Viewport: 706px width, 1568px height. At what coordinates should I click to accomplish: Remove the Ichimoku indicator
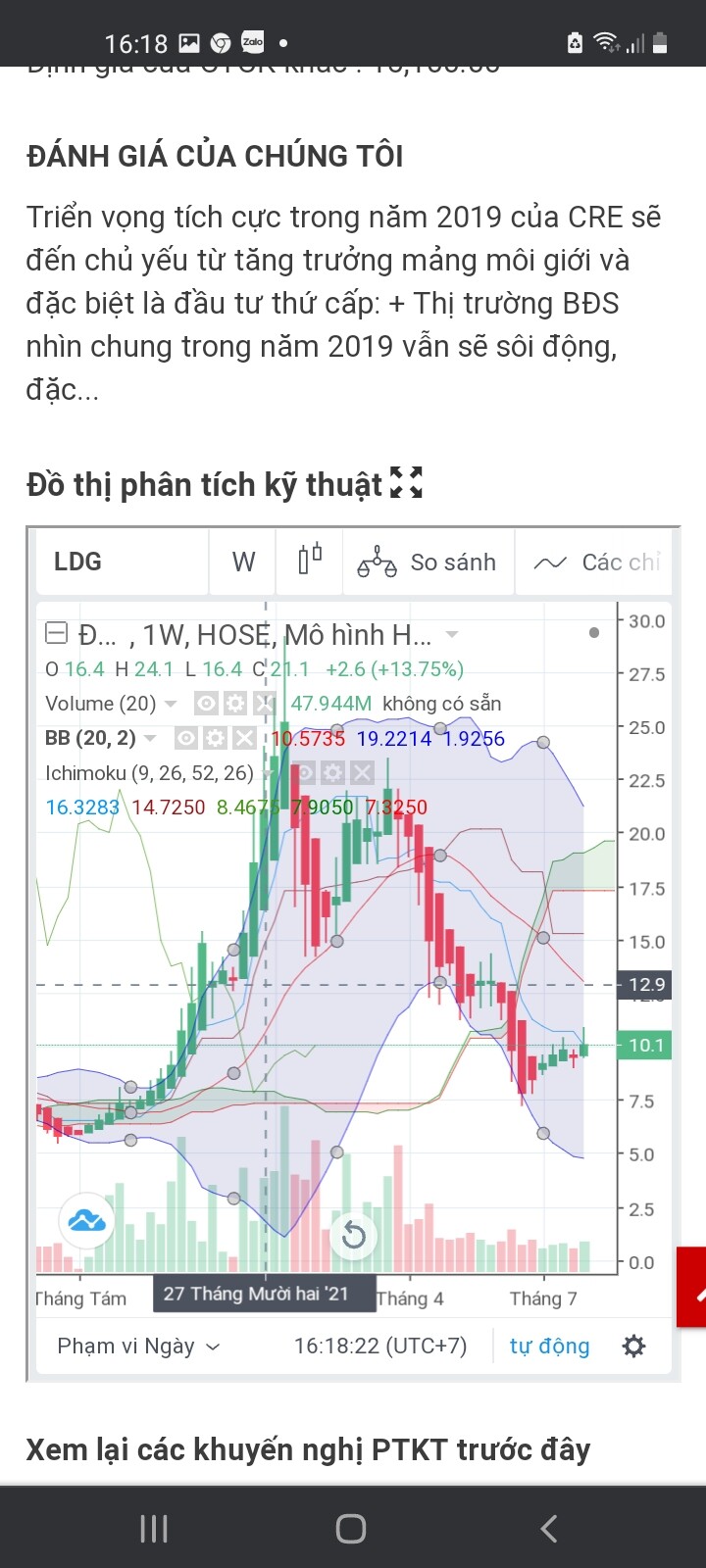point(362,773)
